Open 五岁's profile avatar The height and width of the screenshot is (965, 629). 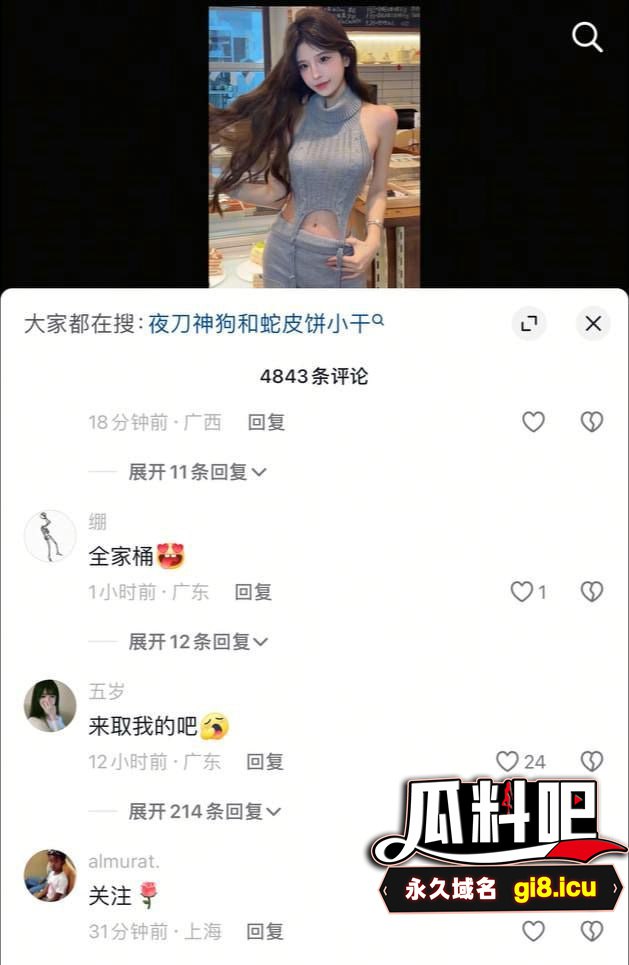click(50, 706)
